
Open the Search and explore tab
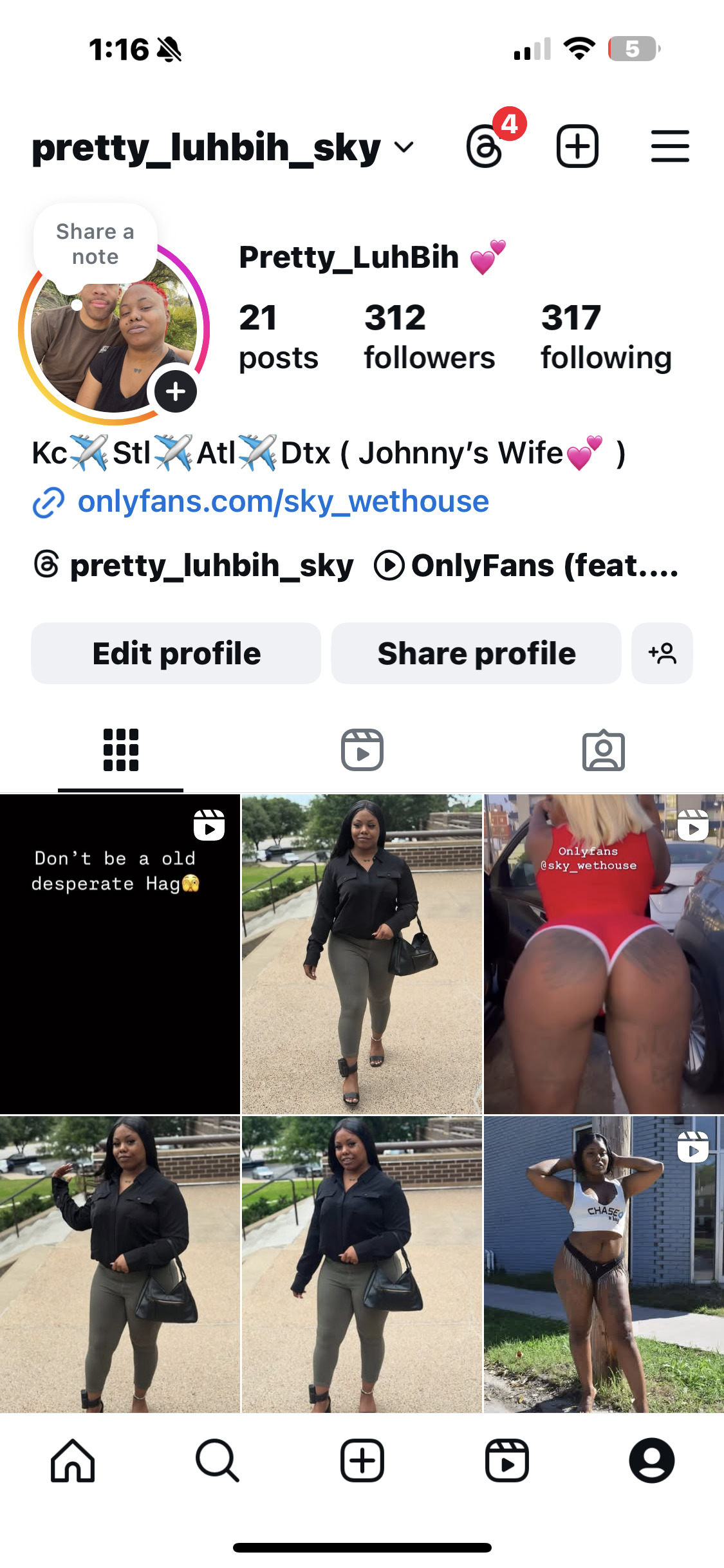pos(218,1461)
